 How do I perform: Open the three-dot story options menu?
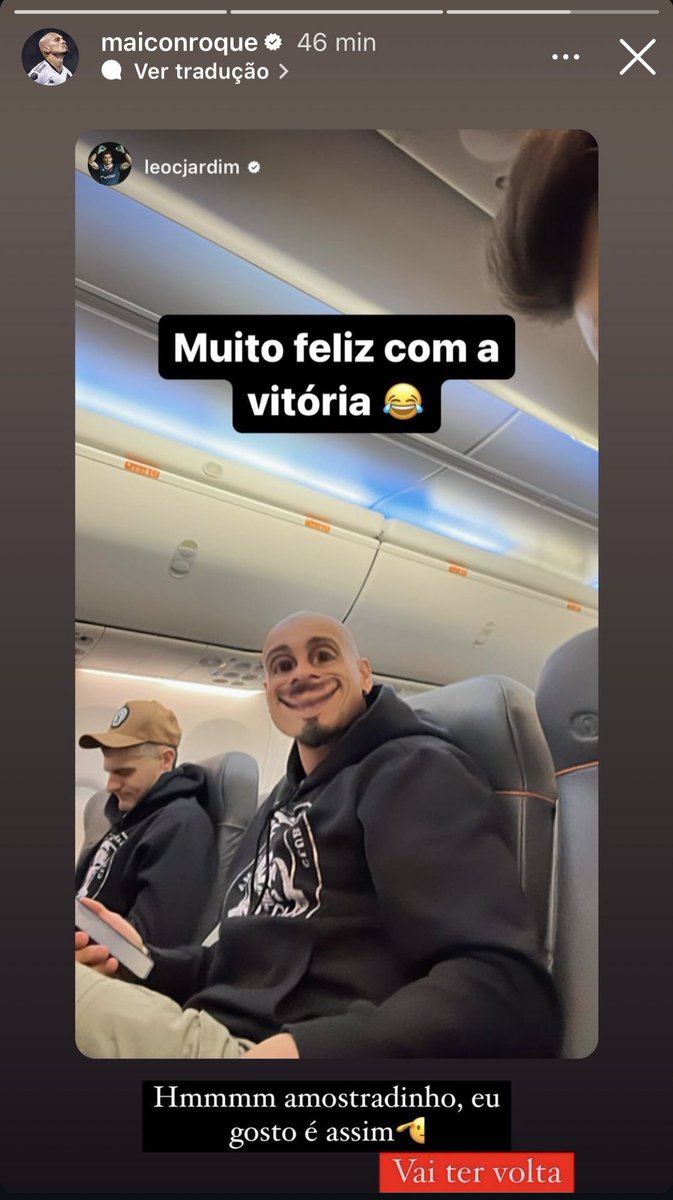click(565, 57)
